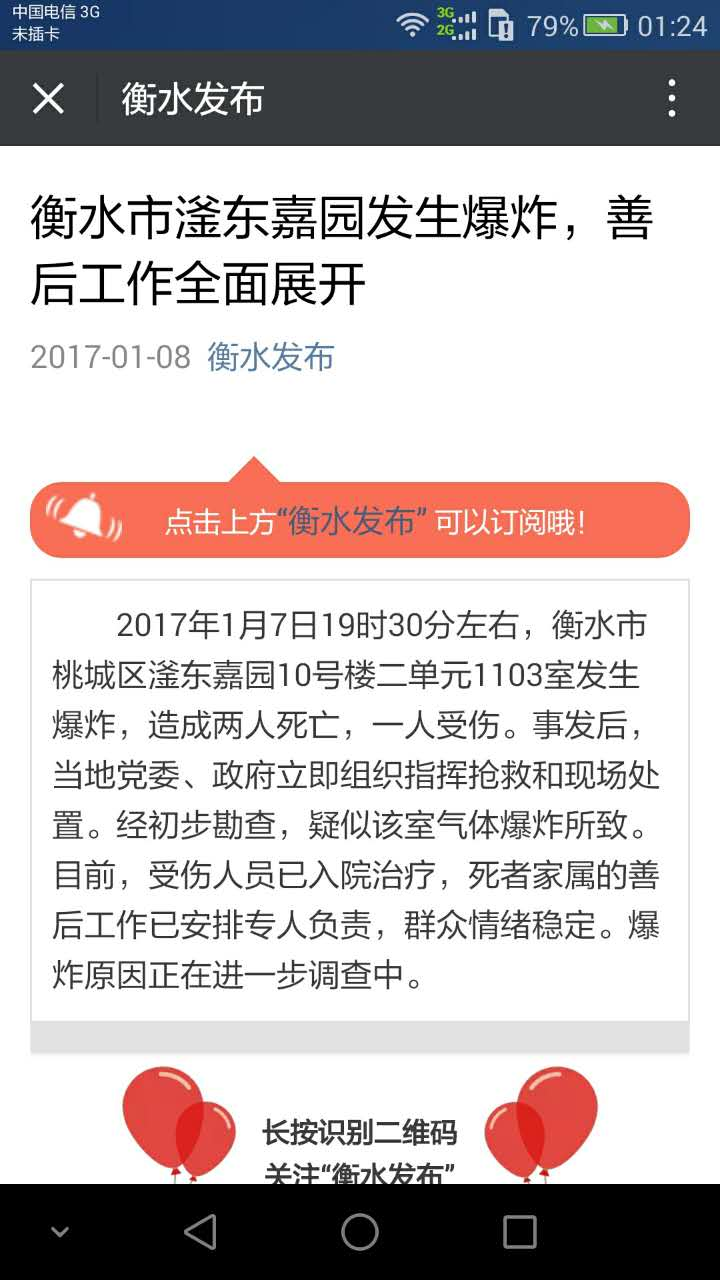Open the recent apps view
Viewport: 720px width, 1280px height.
[x=519, y=1232]
